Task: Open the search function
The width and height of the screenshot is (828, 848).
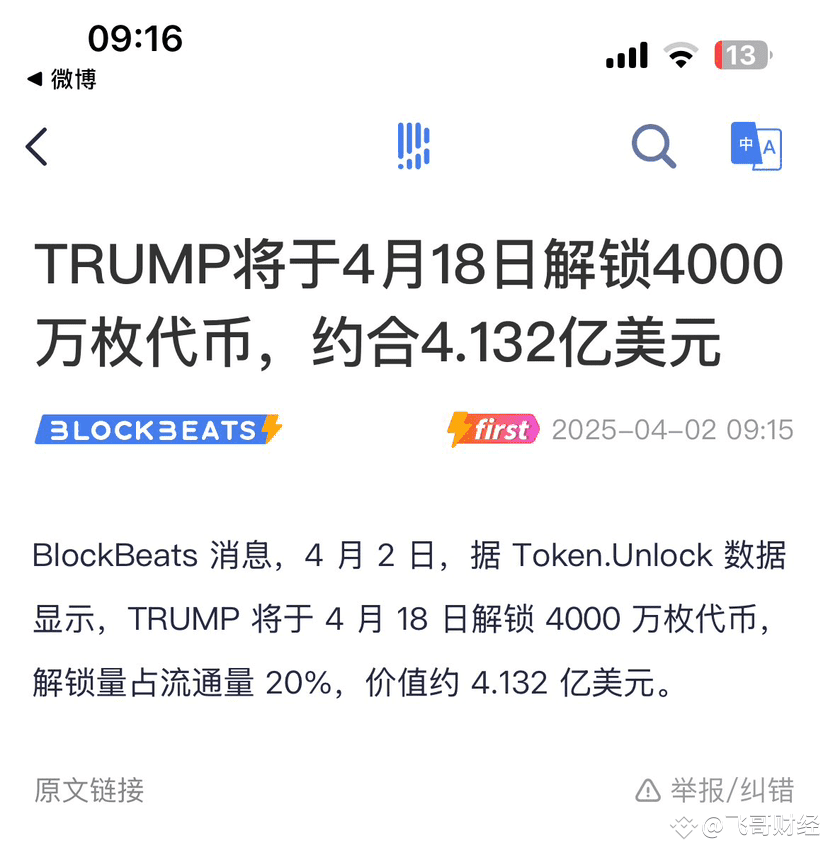Action: [654, 146]
